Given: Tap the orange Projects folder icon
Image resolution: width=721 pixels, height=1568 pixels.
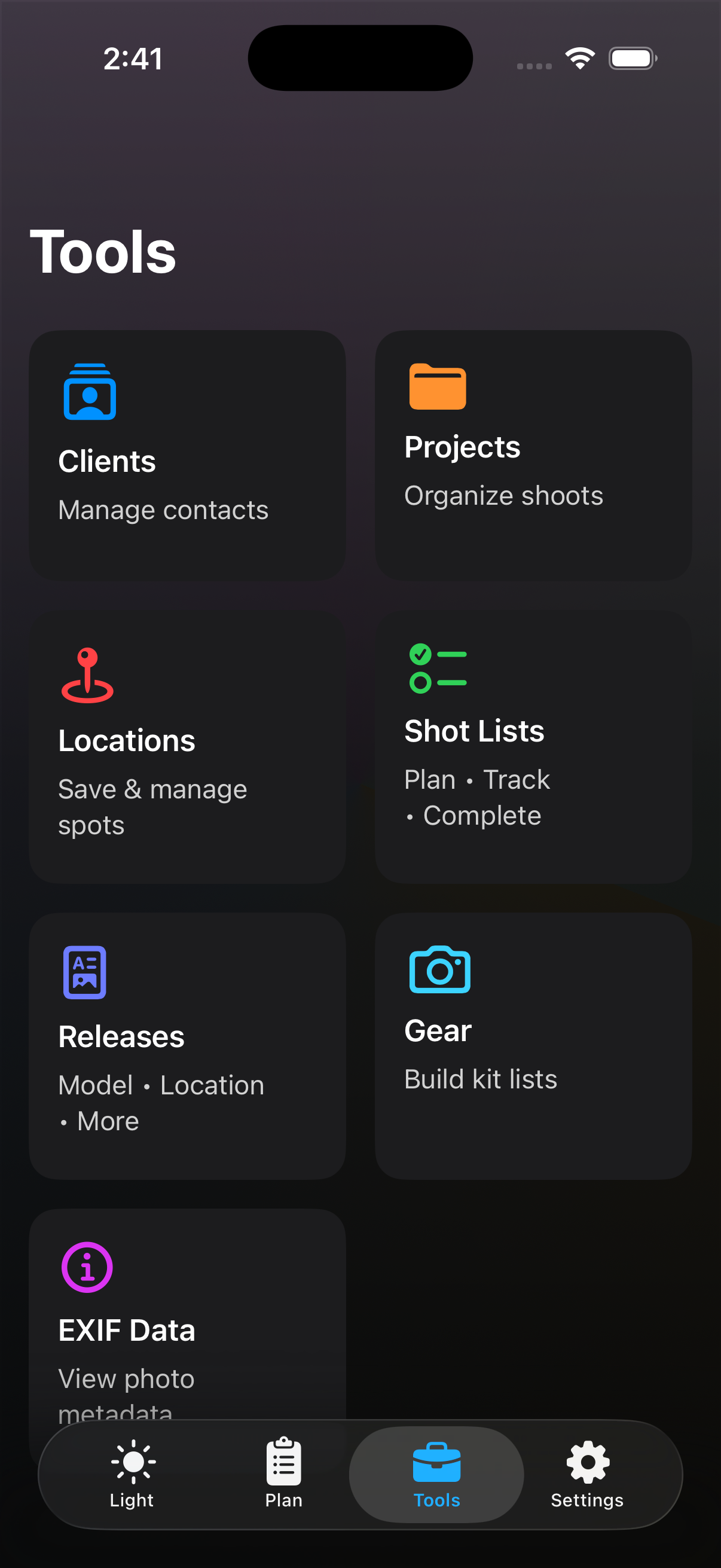Looking at the screenshot, I should 437,386.
